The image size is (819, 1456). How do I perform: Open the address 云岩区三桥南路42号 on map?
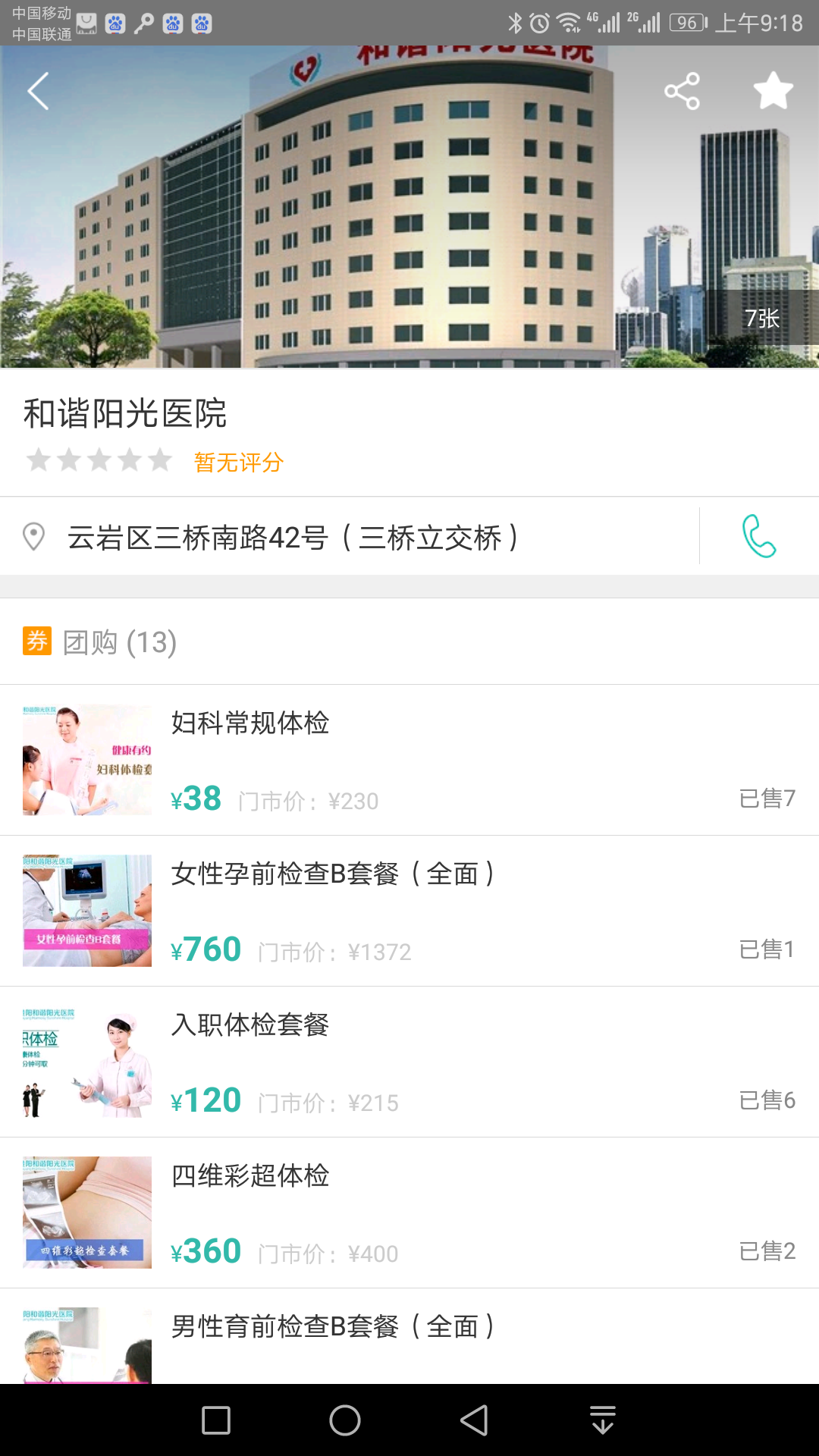point(292,538)
